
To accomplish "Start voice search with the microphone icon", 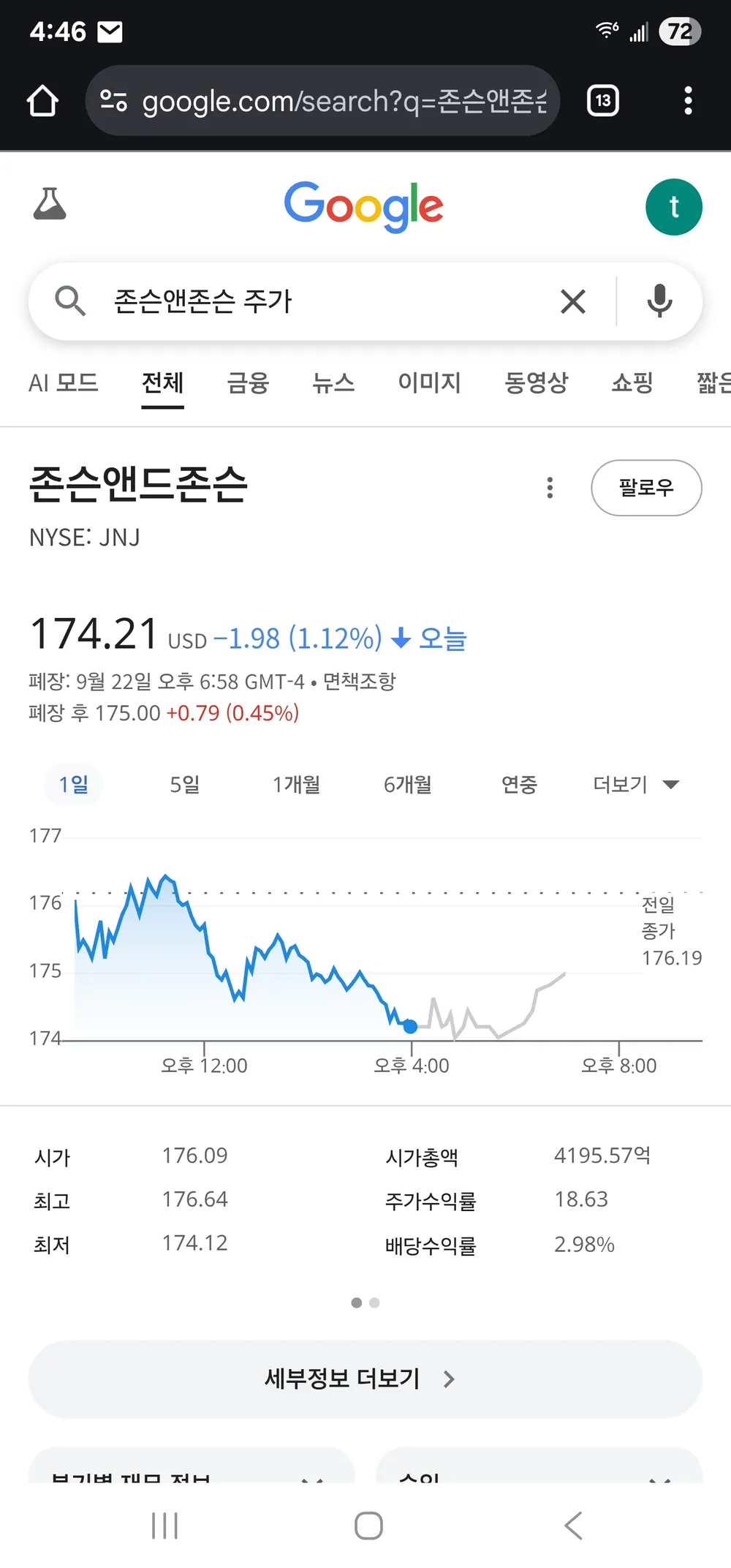I will pos(659,301).
